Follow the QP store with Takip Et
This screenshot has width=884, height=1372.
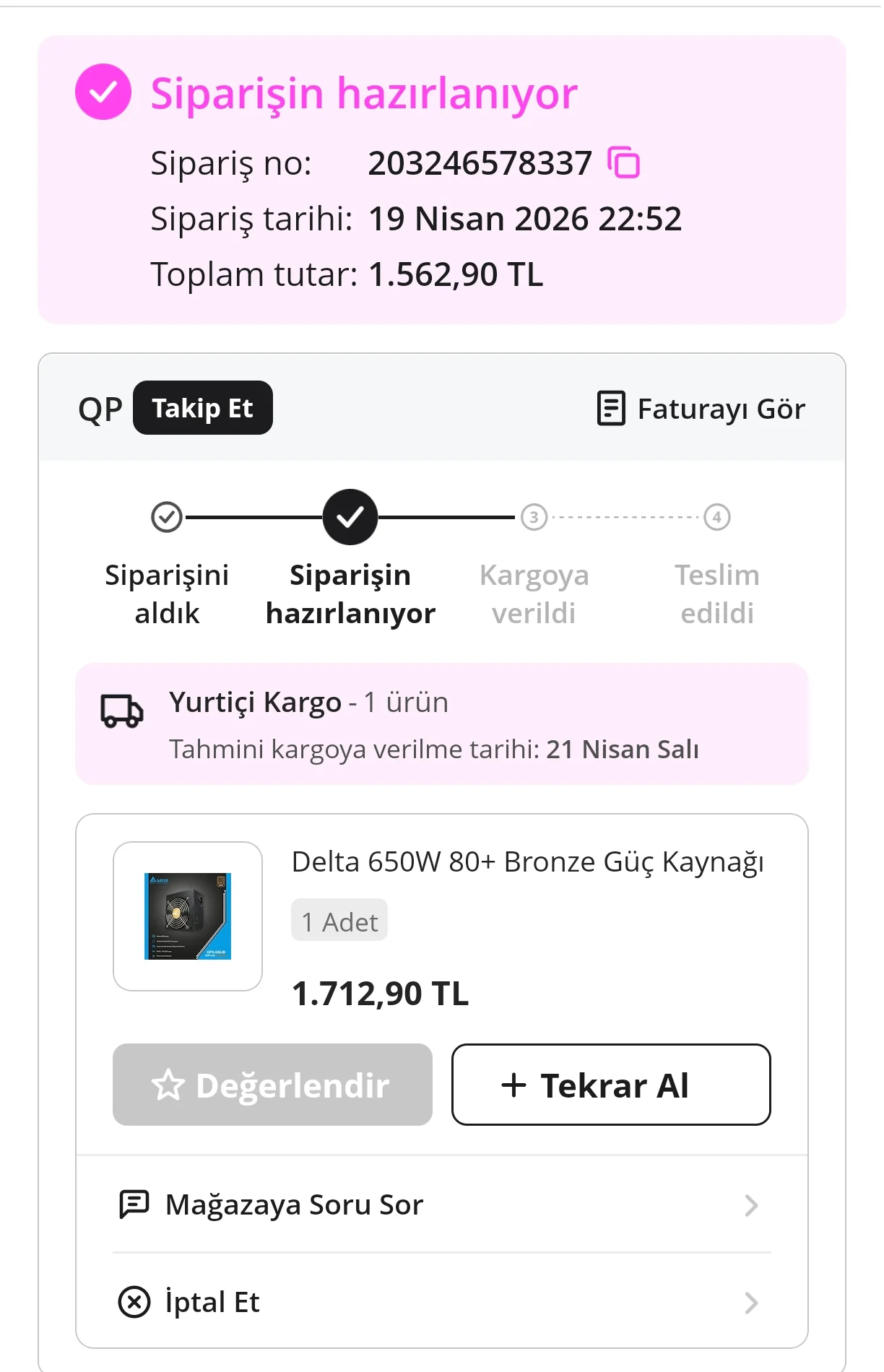tap(203, 408)
